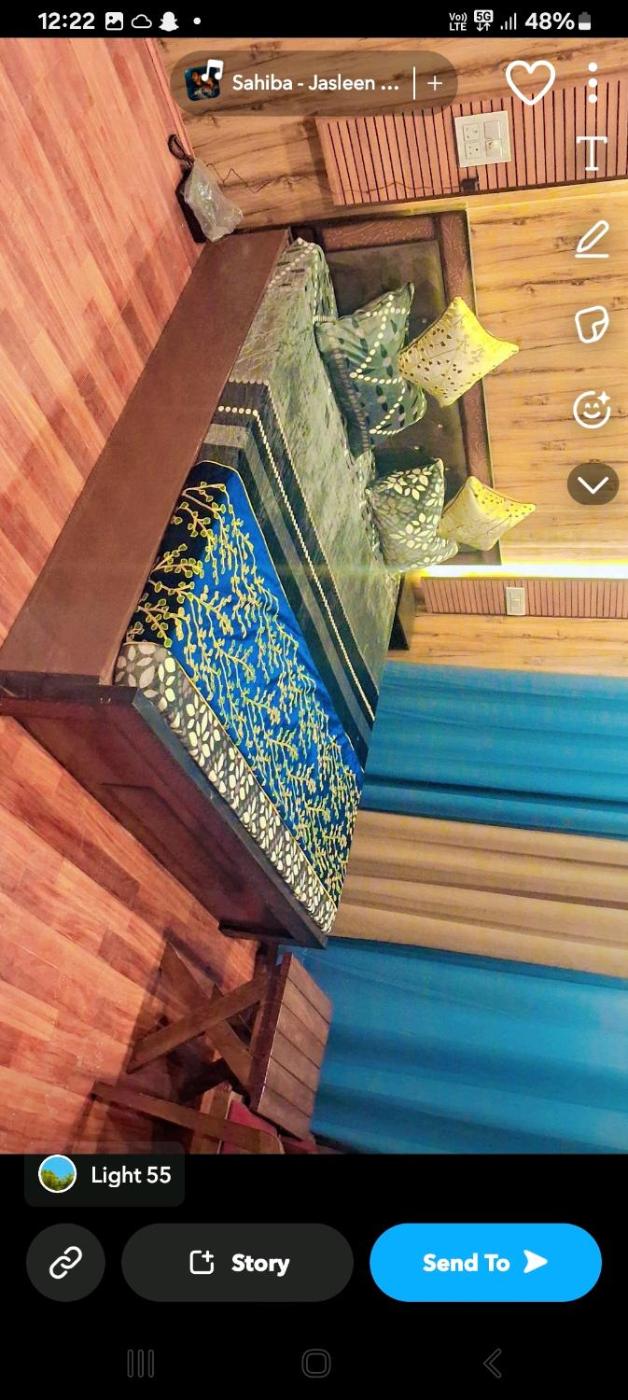Attach a link with the link icon
The height and width of the screenshot is (1400, 628).
[66, 1263]
